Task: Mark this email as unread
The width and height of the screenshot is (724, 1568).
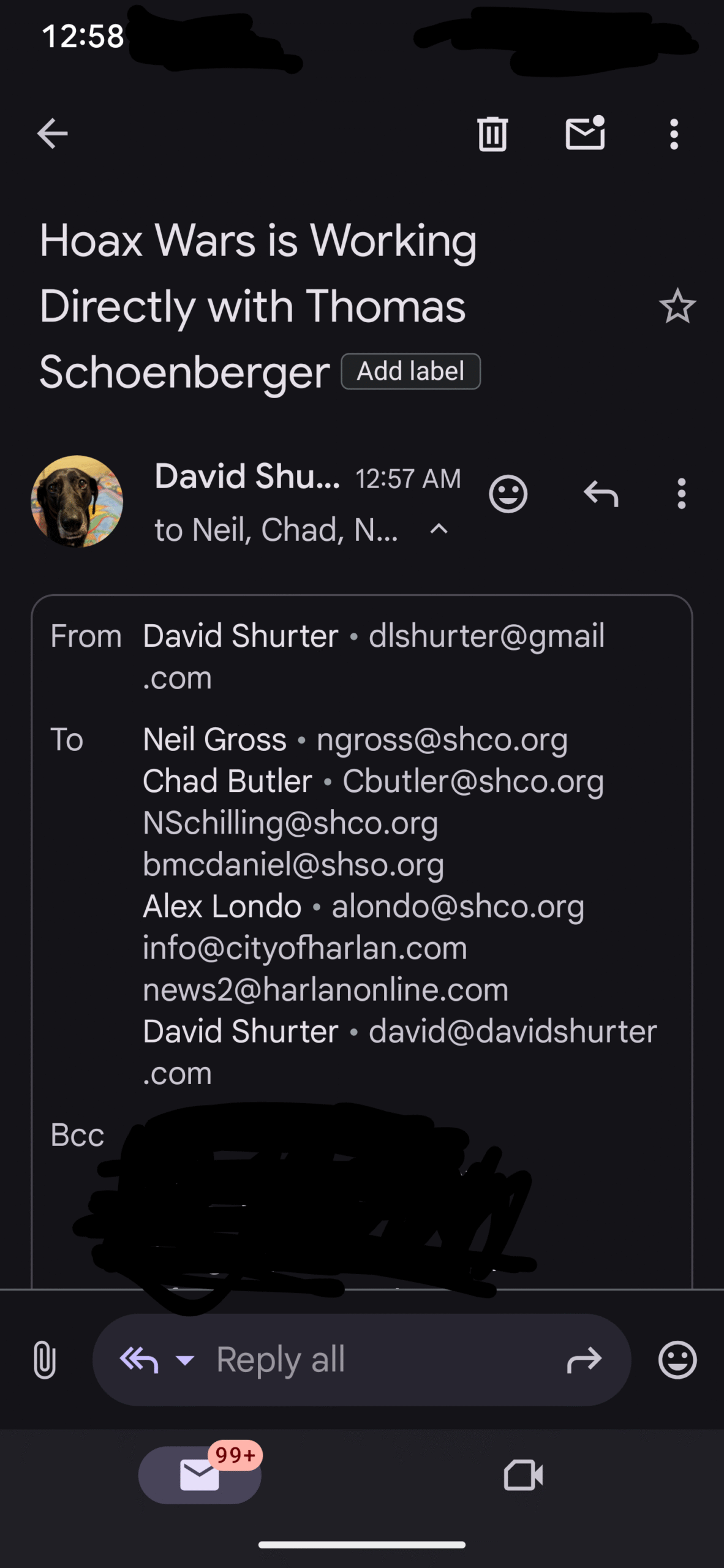Action: (585, 133)
